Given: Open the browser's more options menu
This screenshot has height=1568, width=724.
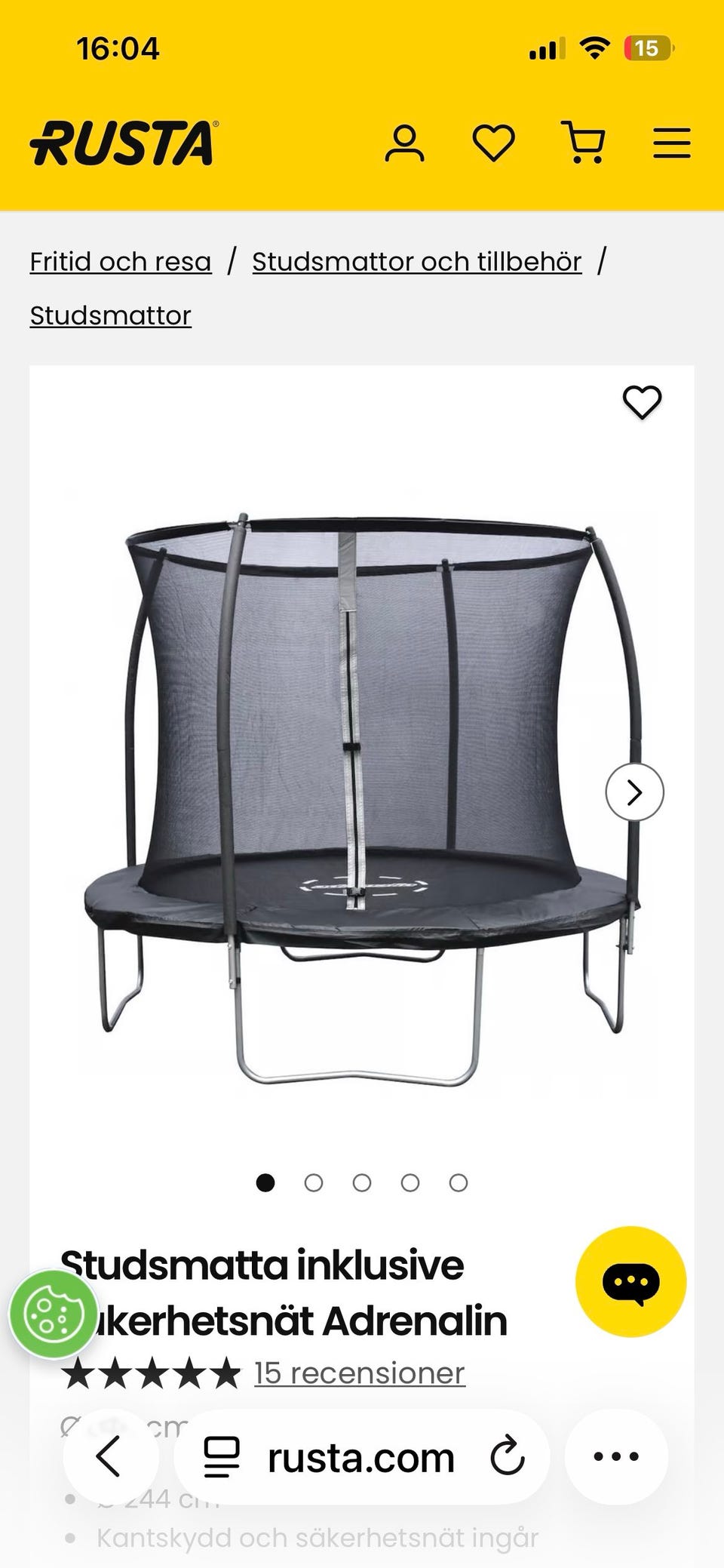Looking at the screenshot, I should click(616, 1456).
